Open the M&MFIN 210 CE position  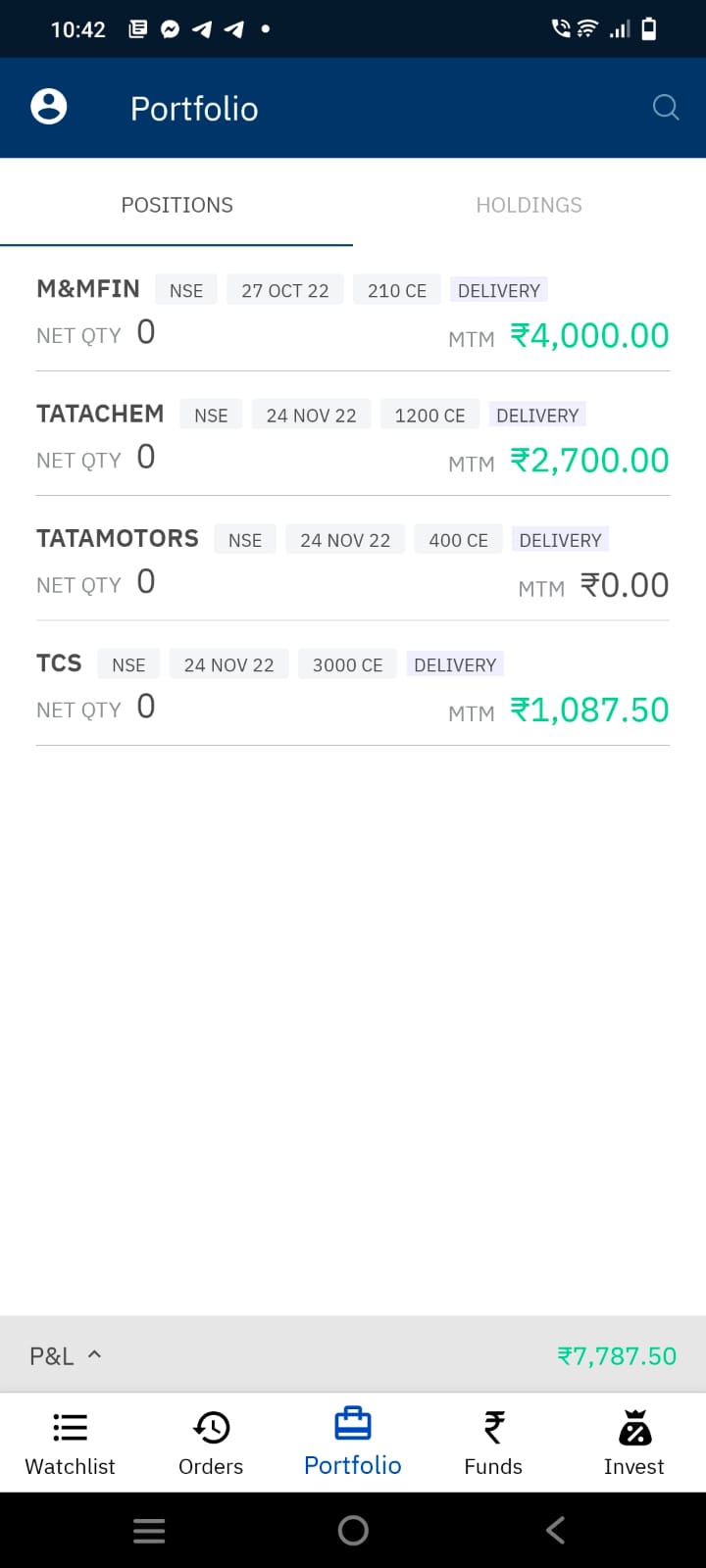click(352, 313)
